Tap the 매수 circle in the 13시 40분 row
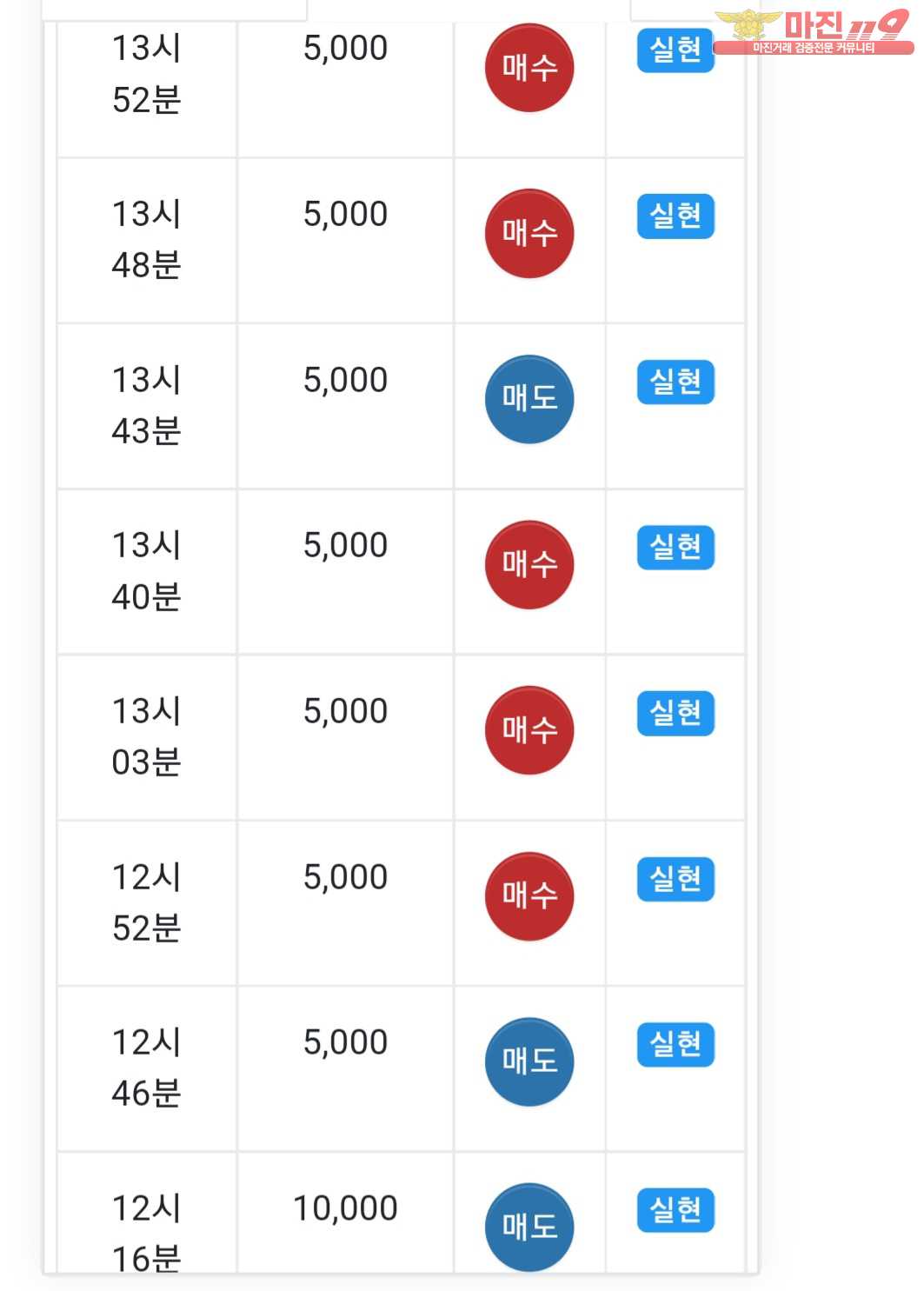This screenshot has width=924, height=1291. click(528, 564)
